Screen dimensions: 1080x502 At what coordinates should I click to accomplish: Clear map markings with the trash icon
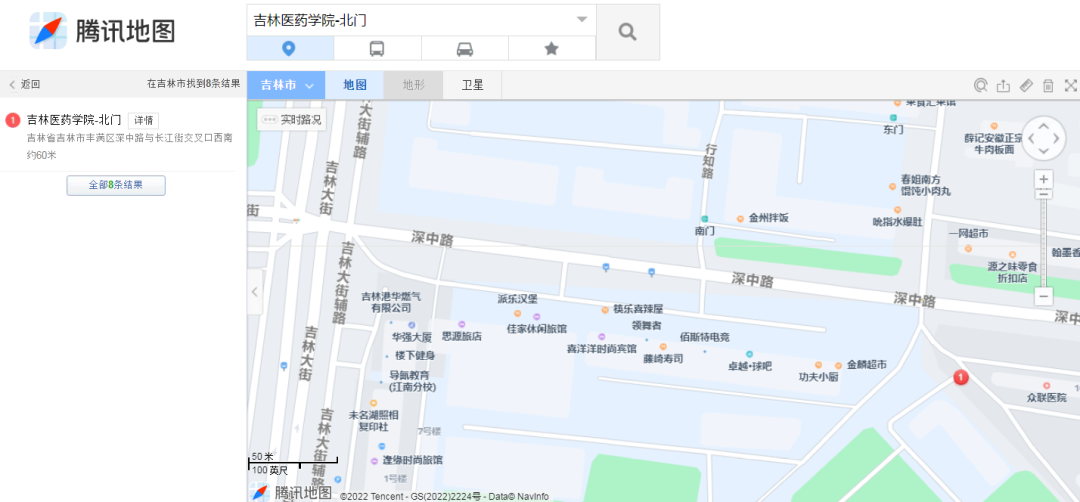point(1048,86)
